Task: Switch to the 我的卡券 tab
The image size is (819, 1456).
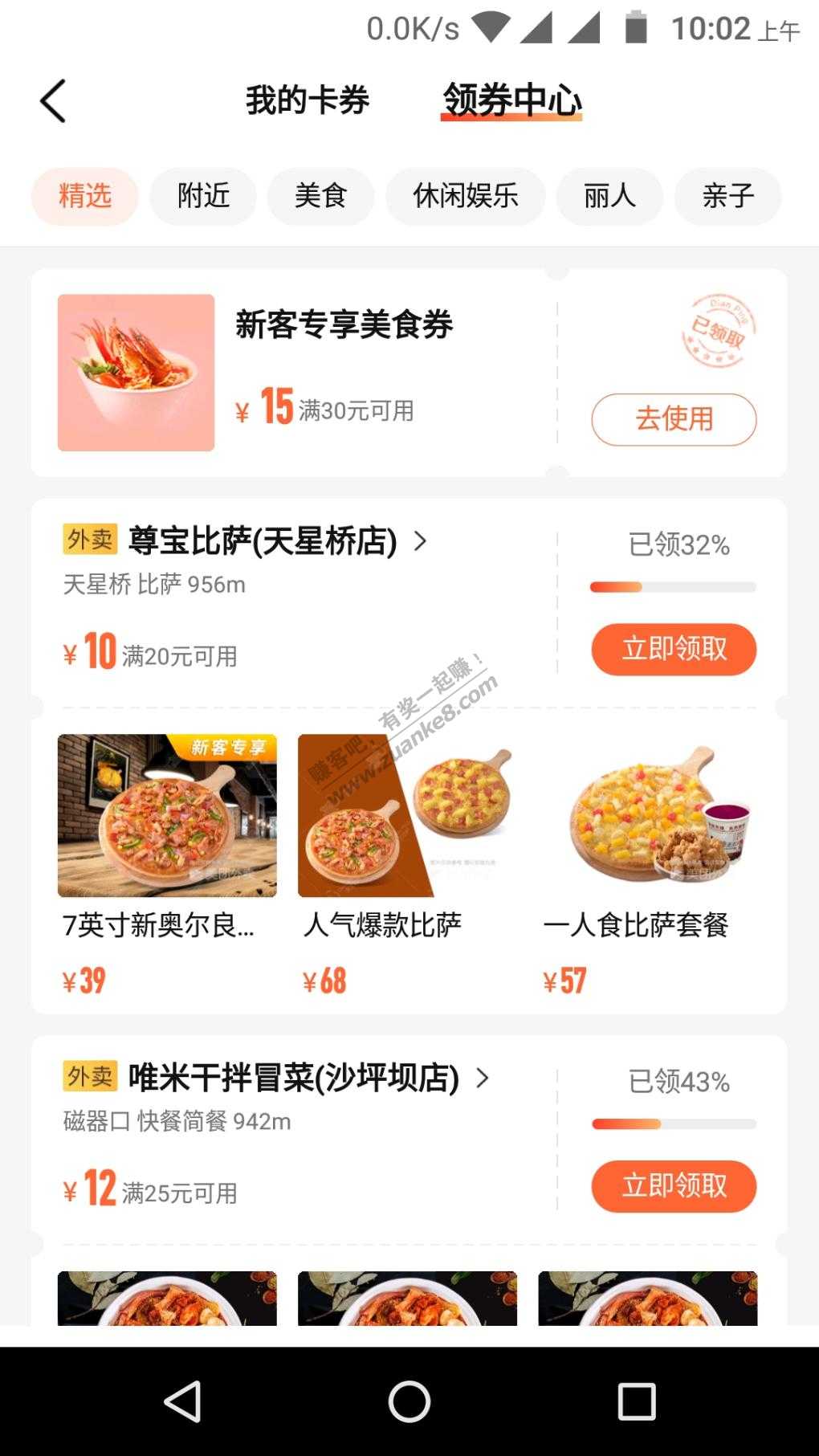Action: coord(307,101)
